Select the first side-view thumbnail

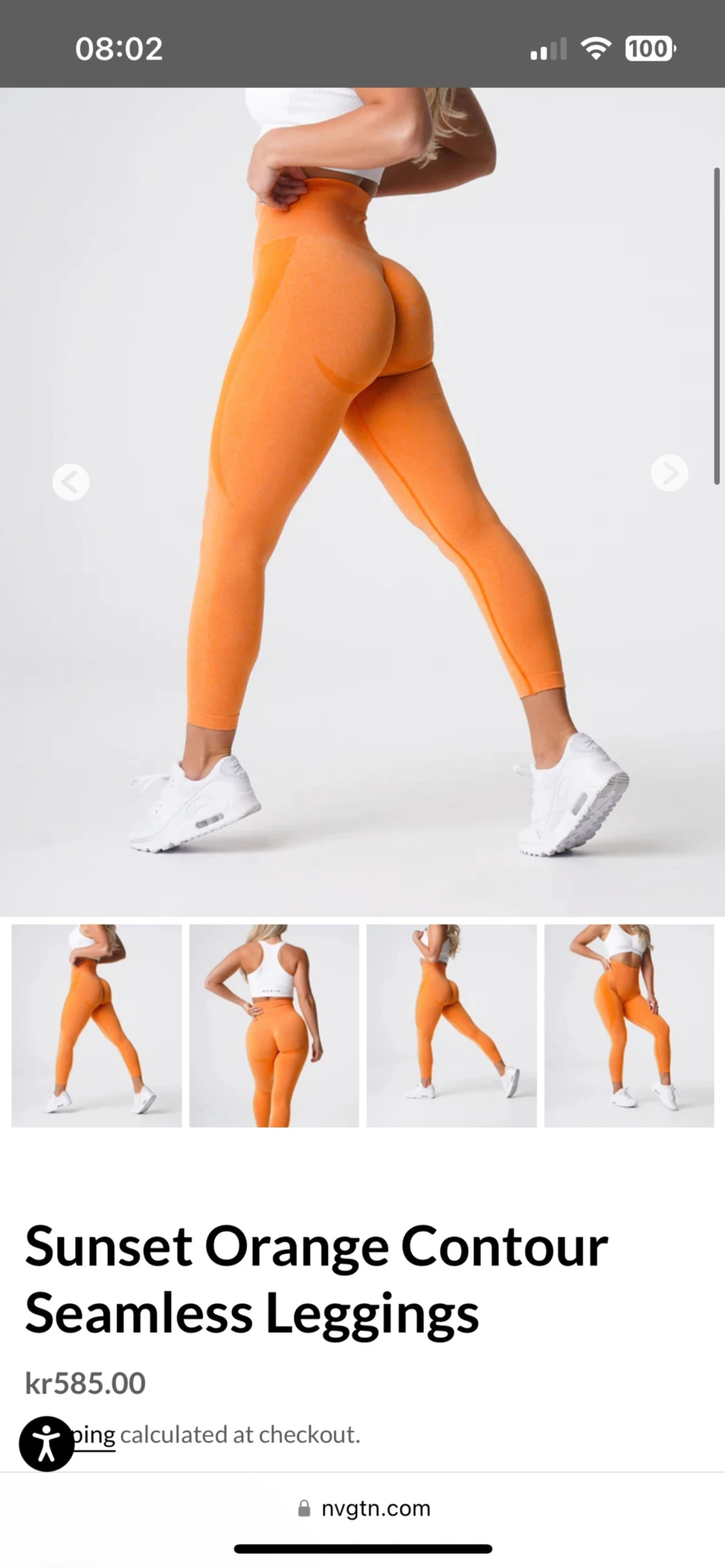[x=97, y=1026]
